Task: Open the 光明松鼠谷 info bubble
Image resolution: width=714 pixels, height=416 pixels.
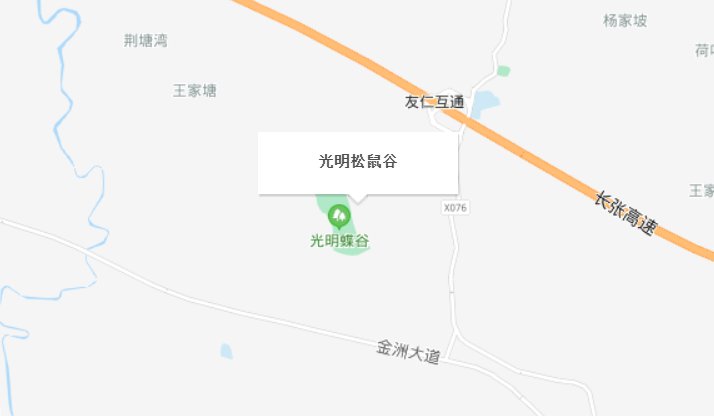Action: (358, 162)
